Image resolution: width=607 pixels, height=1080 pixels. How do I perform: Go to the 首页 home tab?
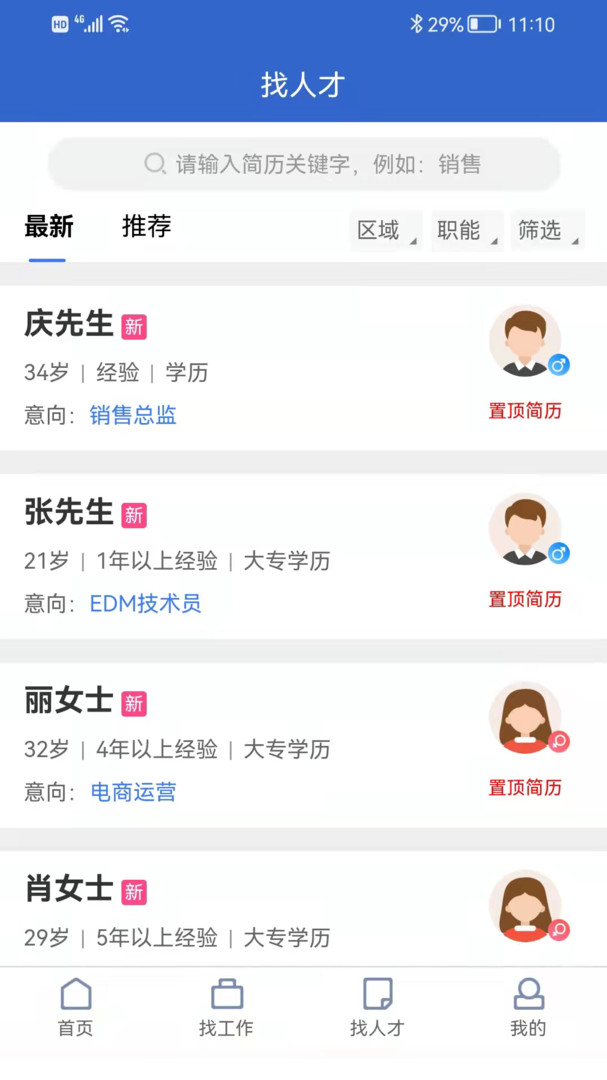pos(76,1008)
